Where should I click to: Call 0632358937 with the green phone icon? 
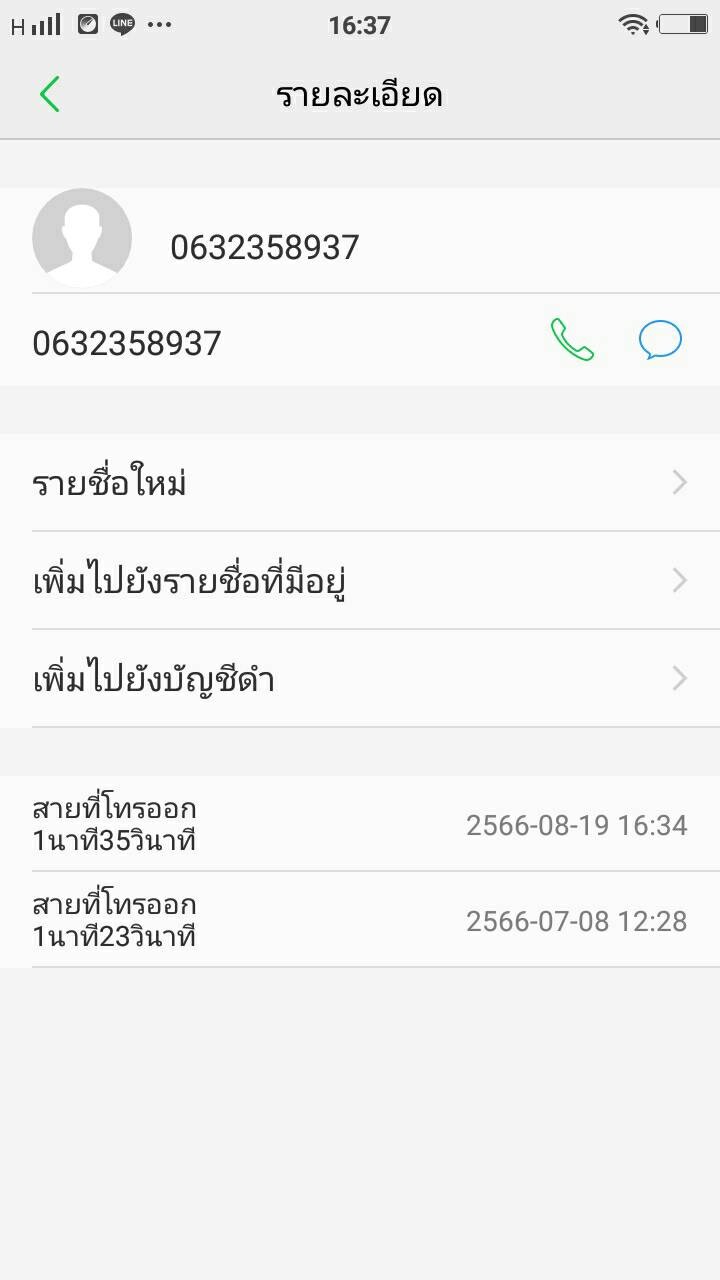coord(572,340)
